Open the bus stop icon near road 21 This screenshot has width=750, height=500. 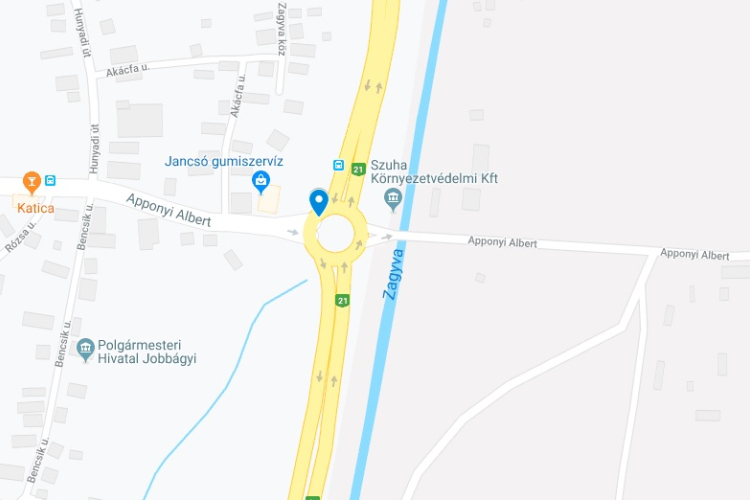pos(339,165)
